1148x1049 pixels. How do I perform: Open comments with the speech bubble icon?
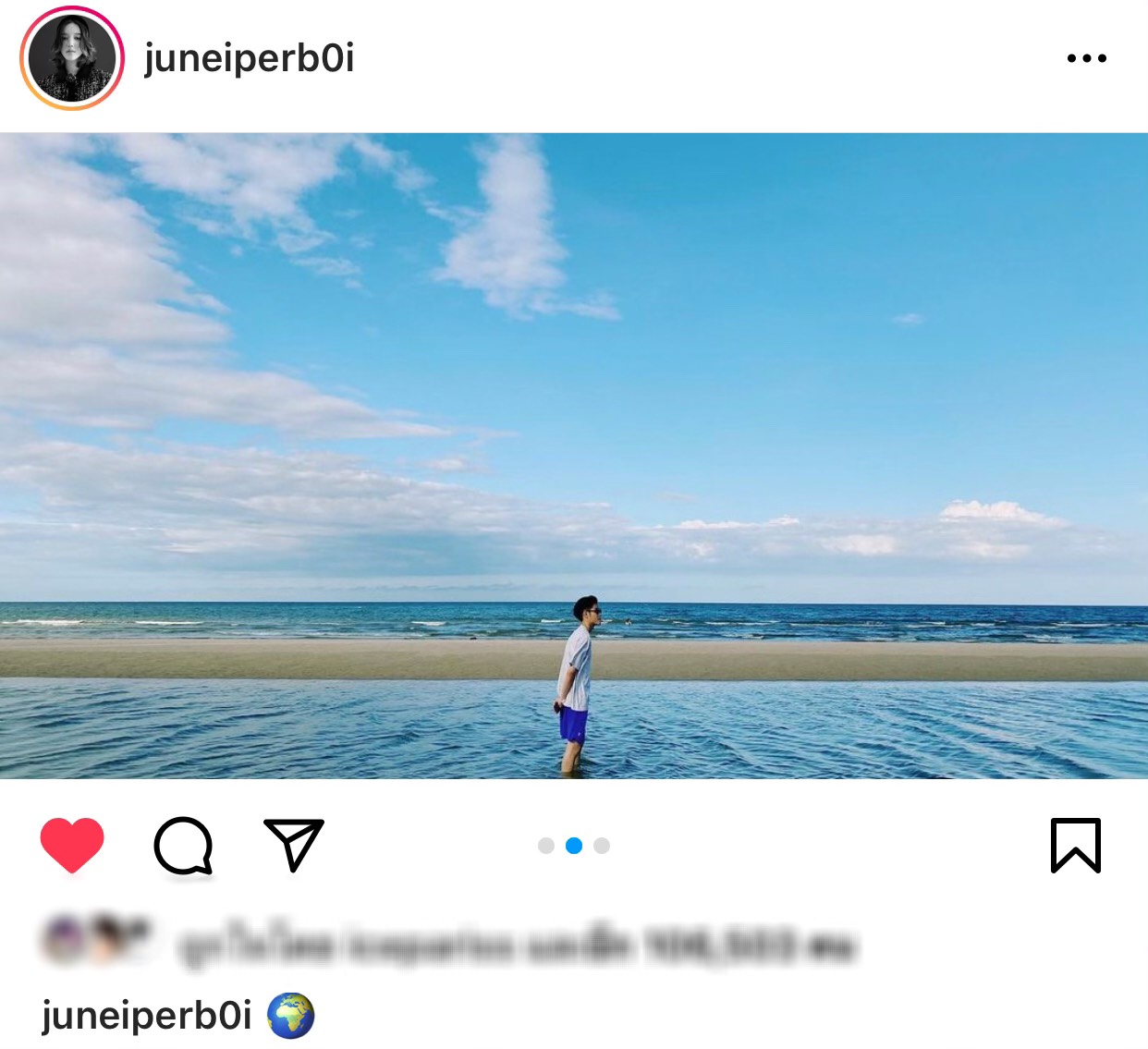183,845
